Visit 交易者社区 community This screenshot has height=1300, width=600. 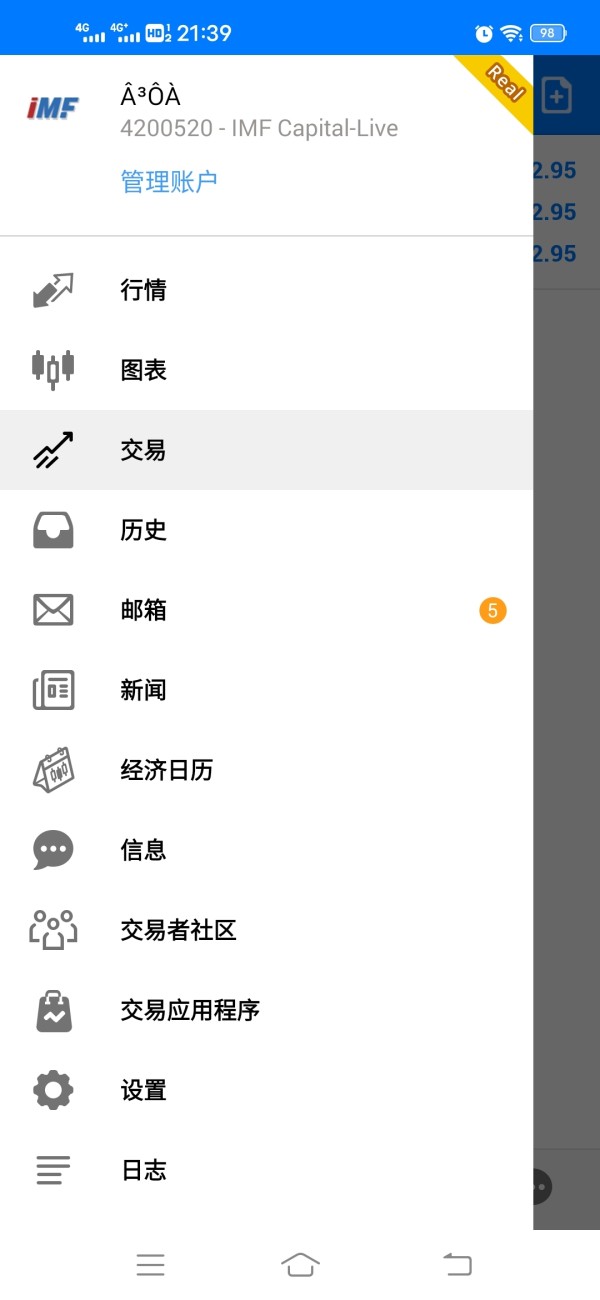pyautogui.click(x=266, y=930)
